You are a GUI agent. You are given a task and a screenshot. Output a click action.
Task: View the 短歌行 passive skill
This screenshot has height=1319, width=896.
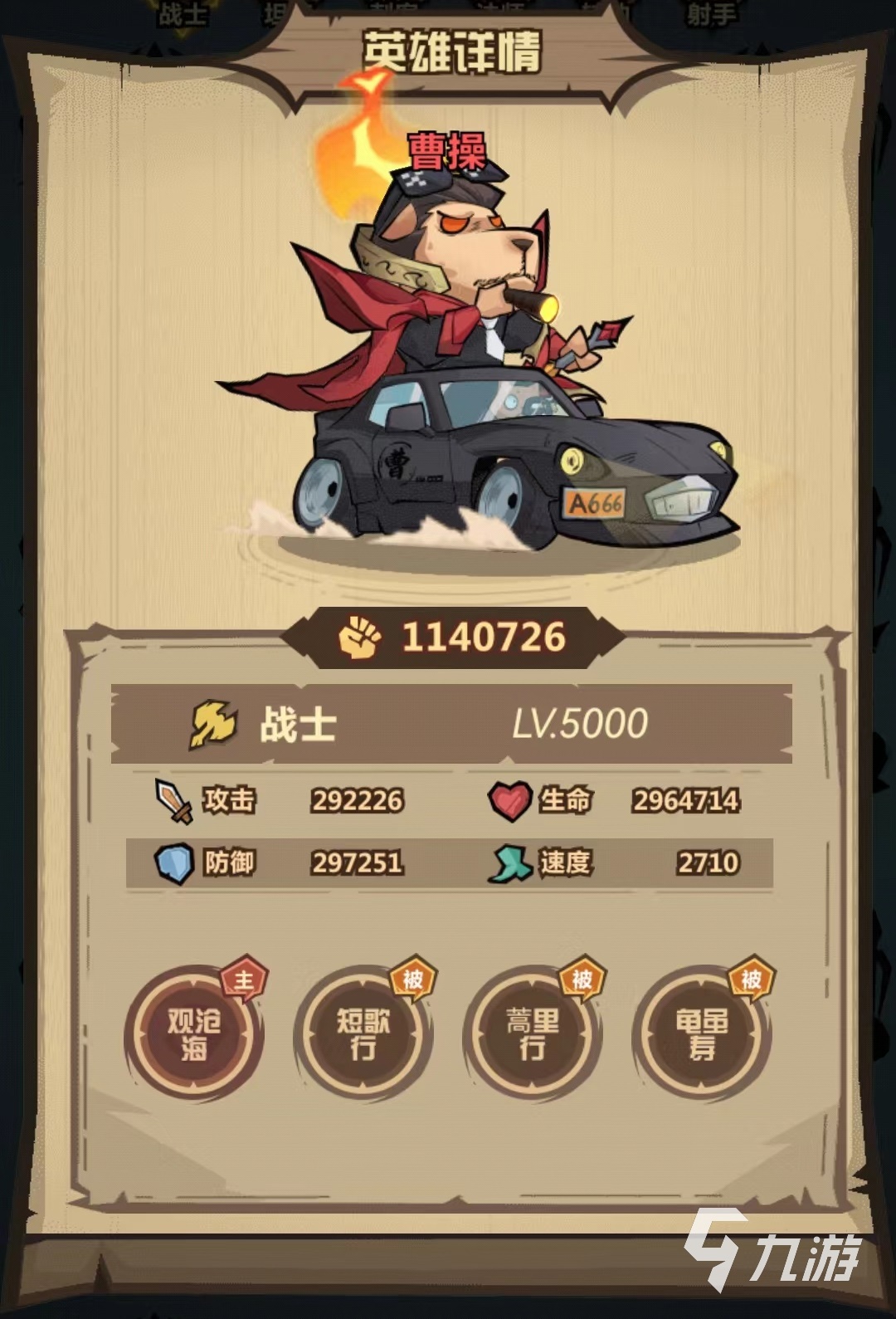click(363, 1034)
